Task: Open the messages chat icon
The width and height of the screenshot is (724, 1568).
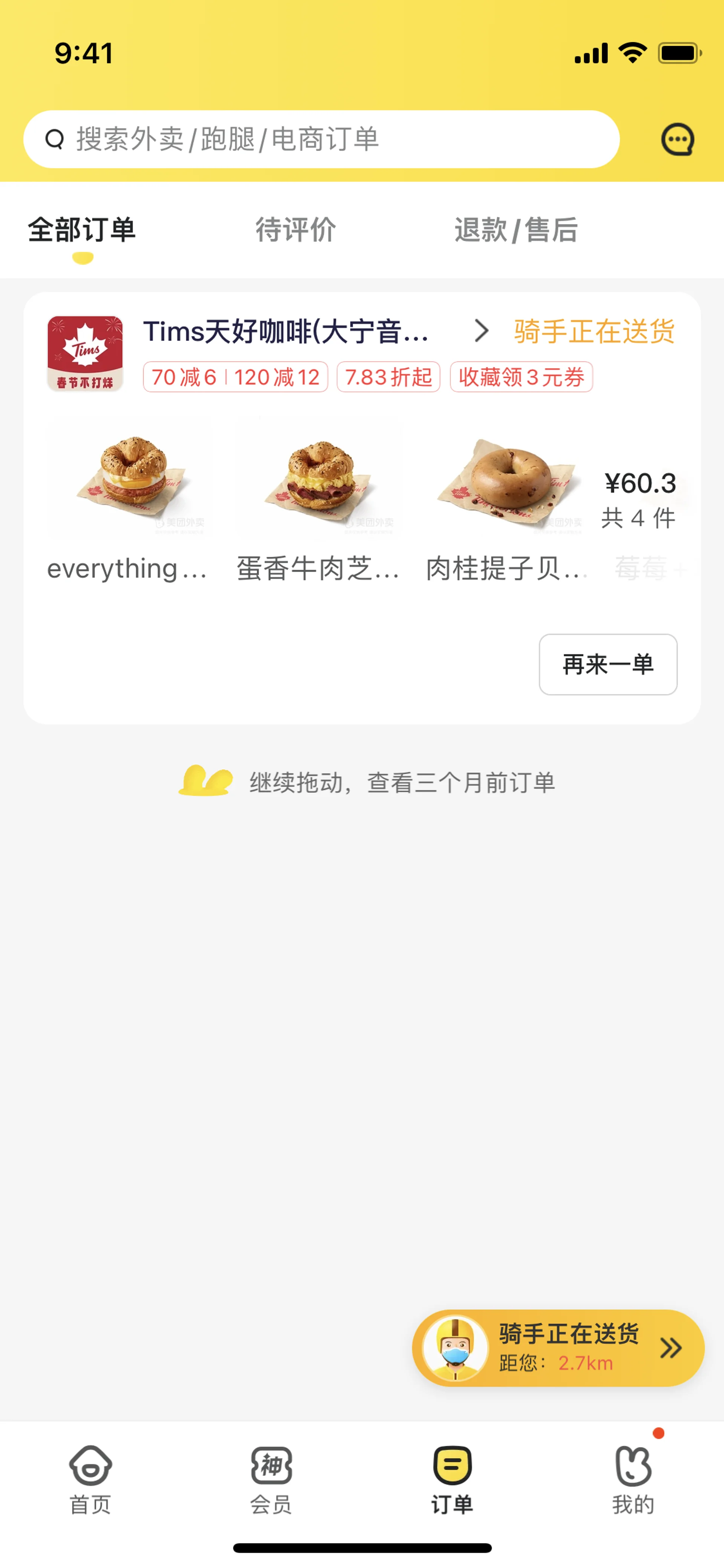Action: tap(677, 140)
